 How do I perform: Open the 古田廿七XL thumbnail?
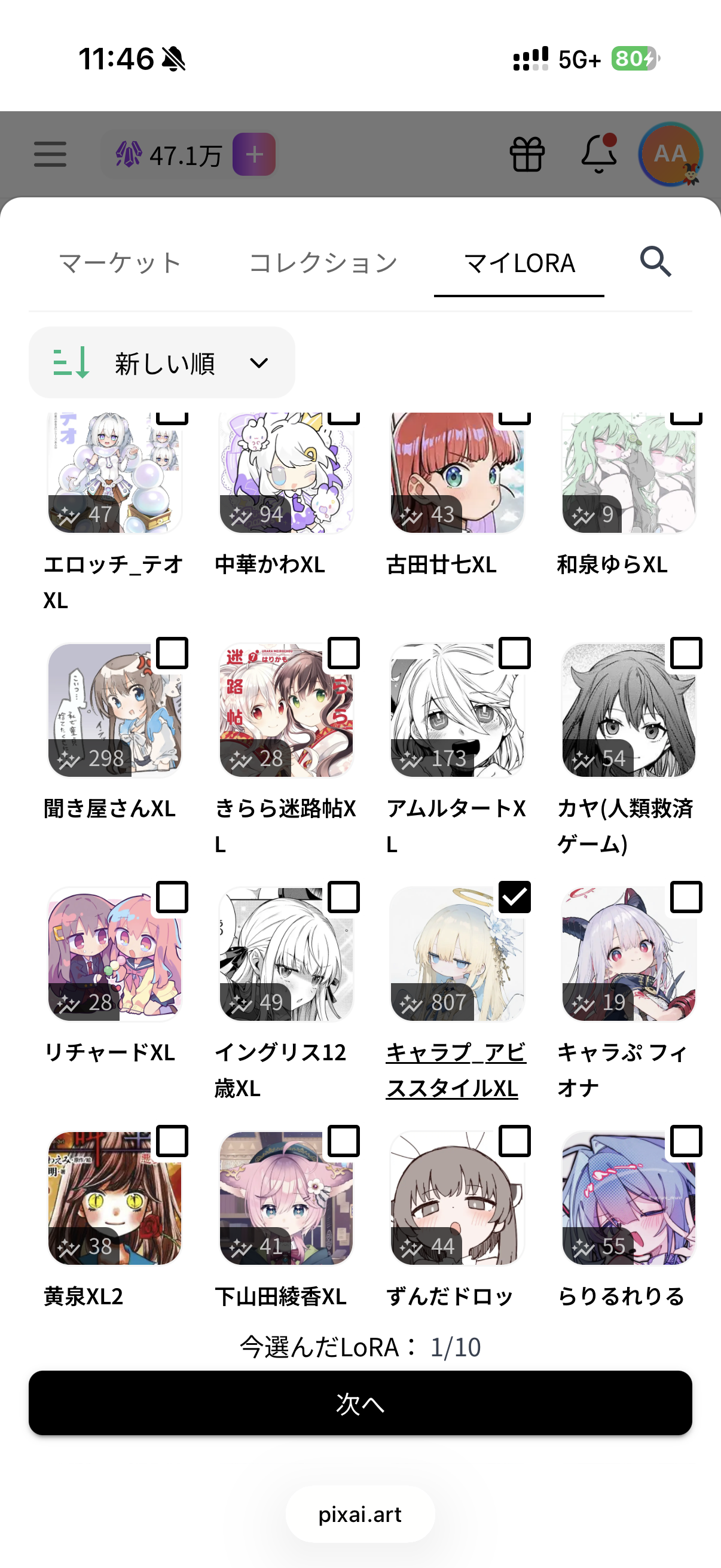click(457, 472)
